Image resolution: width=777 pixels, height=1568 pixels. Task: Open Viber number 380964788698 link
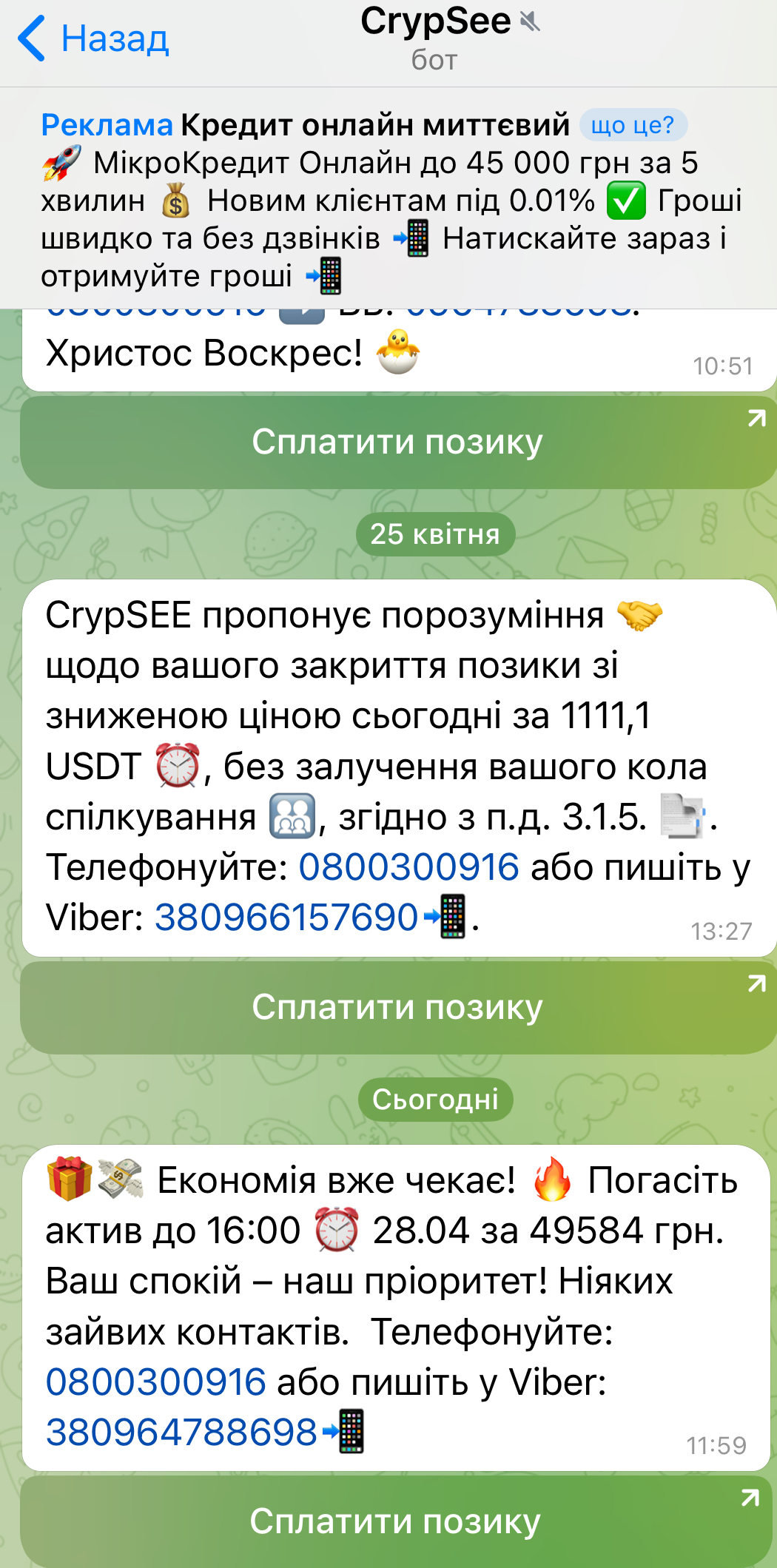181,1432
